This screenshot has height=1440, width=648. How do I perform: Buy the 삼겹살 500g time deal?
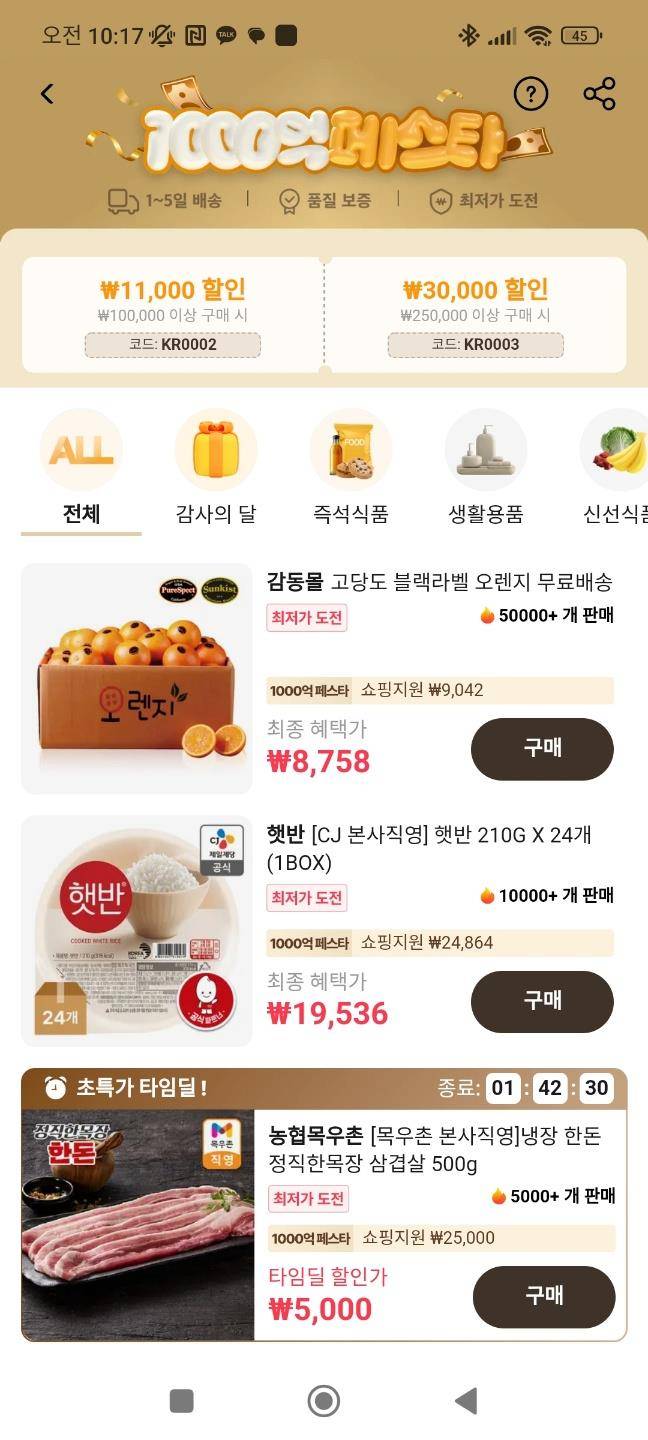[543, 1296]
